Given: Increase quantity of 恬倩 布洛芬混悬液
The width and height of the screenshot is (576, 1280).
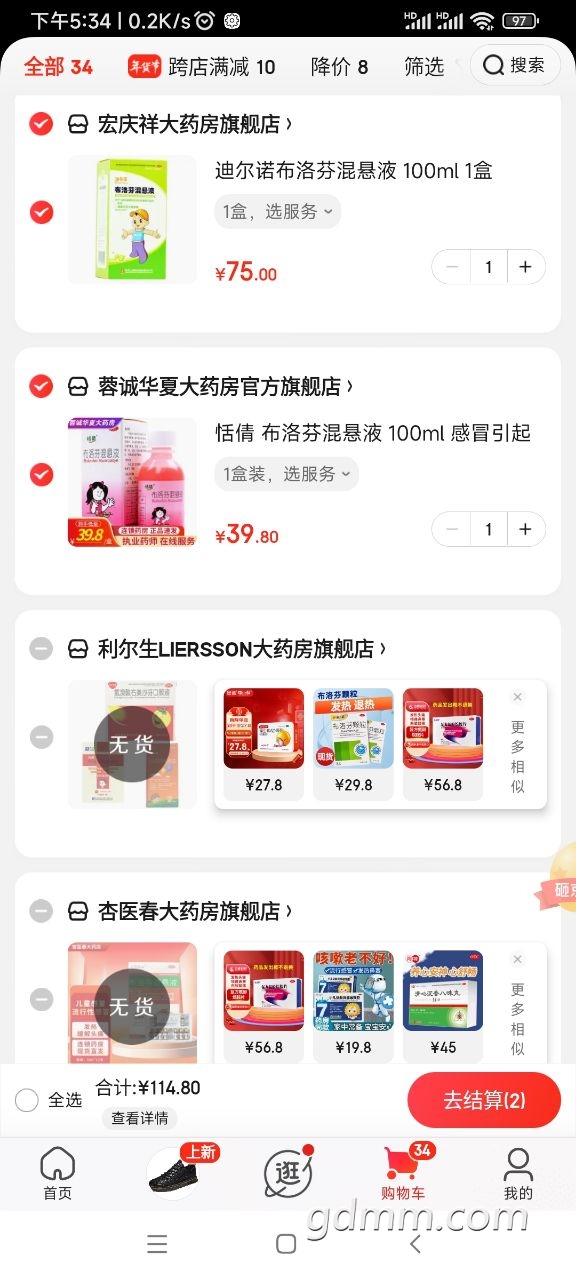Looking at the screenshot, I should point(526,529).
